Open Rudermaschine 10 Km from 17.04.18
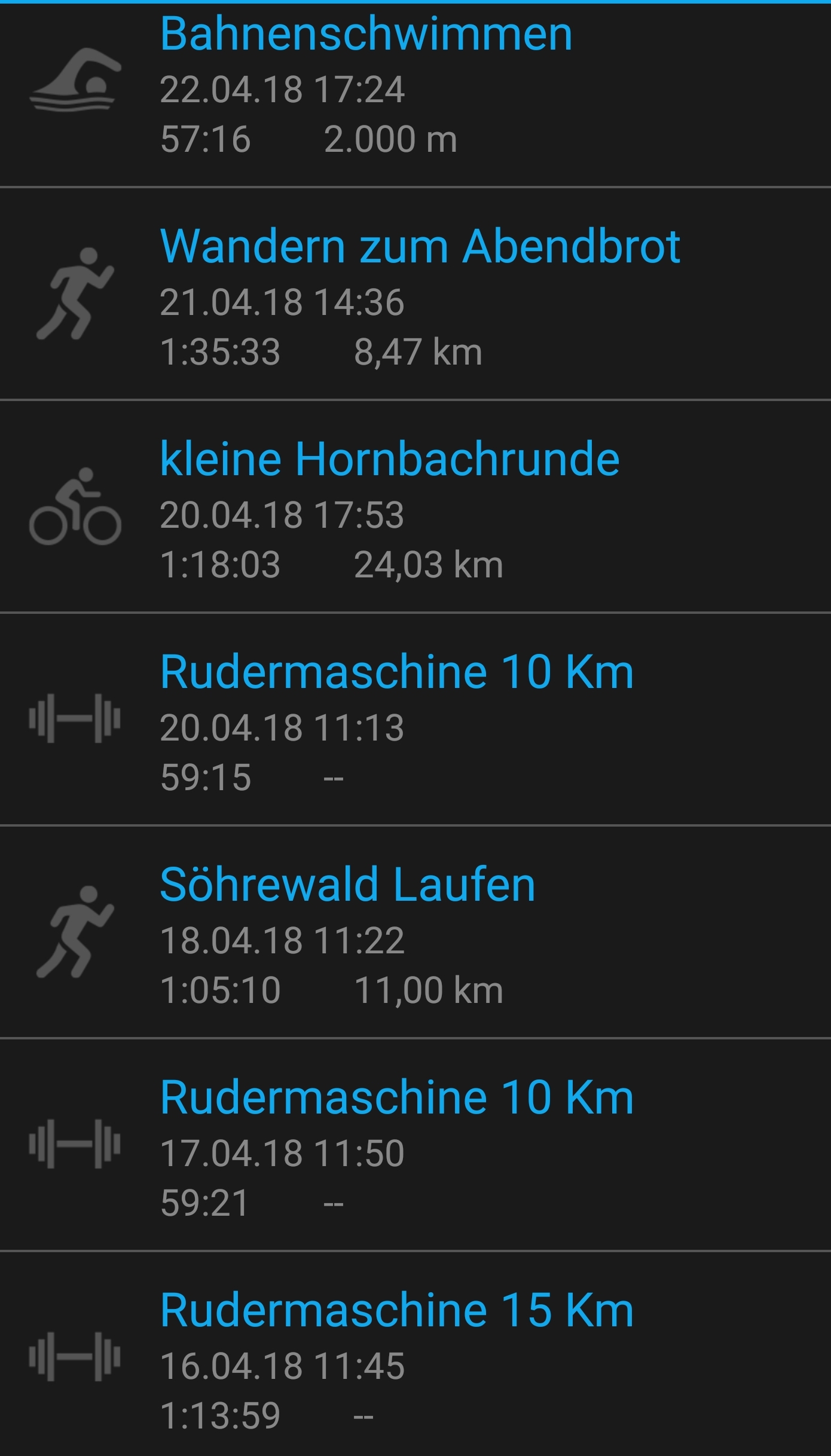This screenshot has height=1456, width=831. pos(396,1098)
